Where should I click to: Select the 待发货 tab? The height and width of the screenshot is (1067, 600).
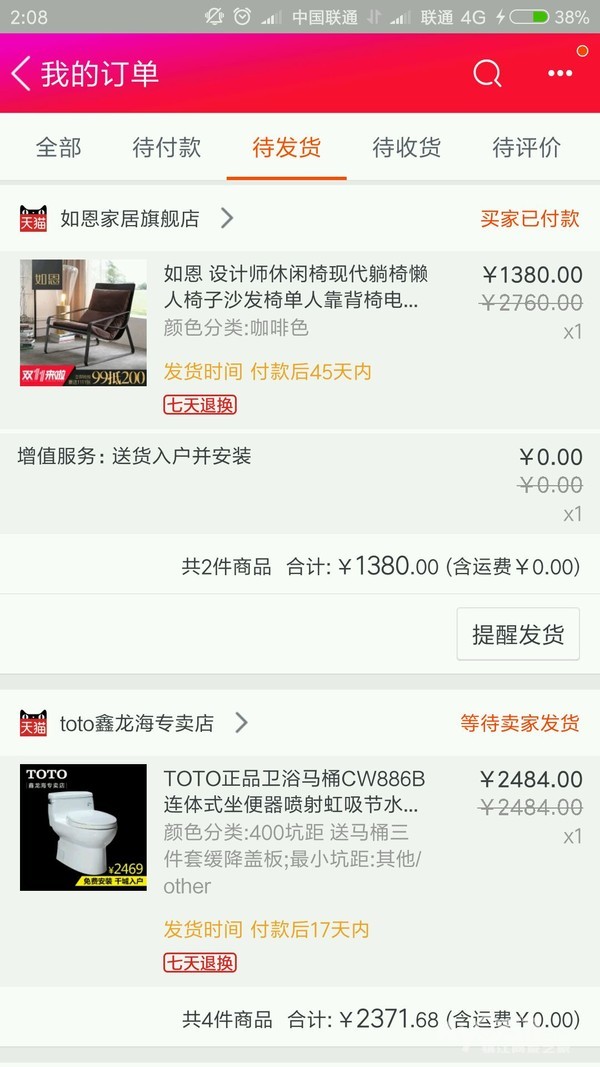[287, 148]
